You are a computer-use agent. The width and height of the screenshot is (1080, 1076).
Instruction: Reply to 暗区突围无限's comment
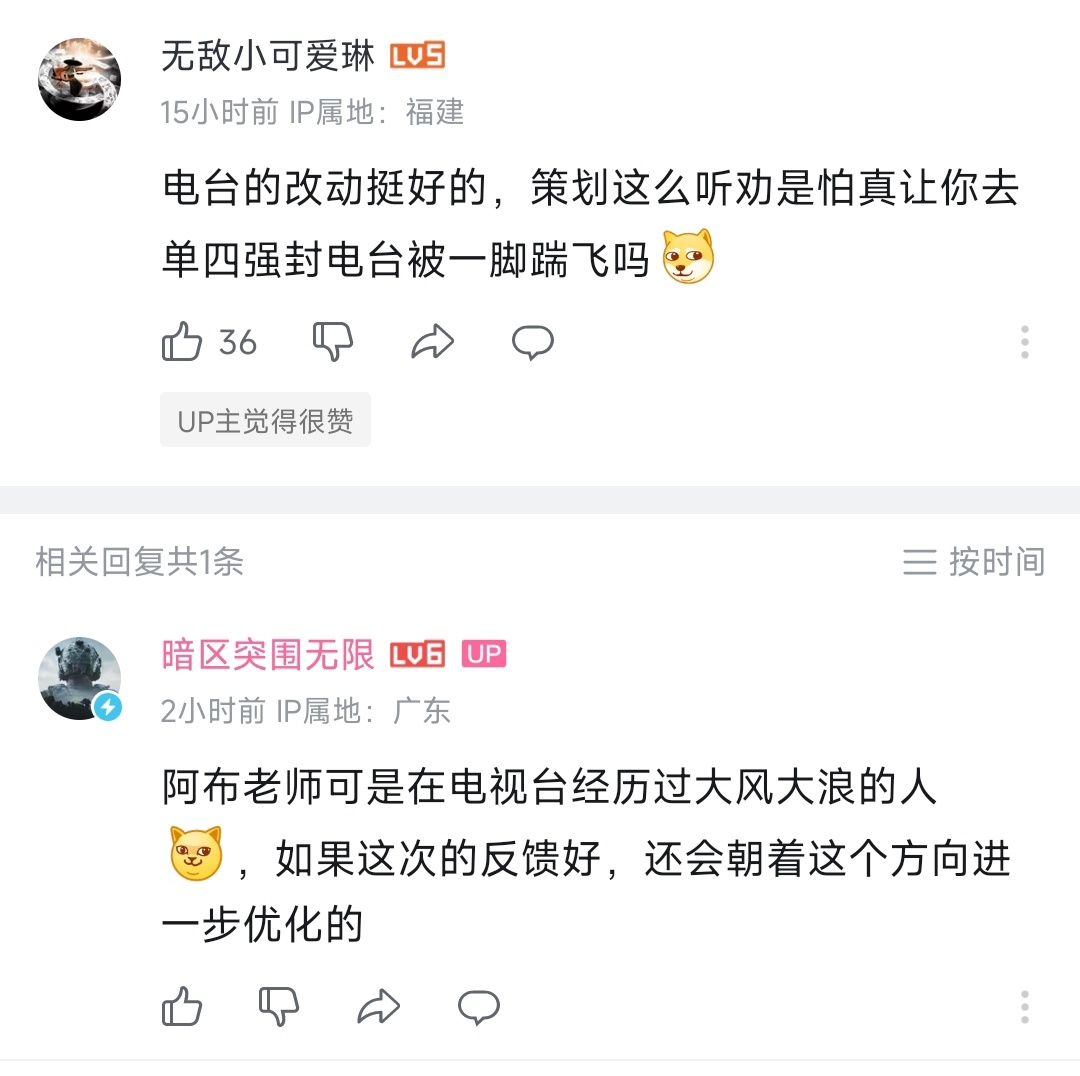click(478, 1006)
